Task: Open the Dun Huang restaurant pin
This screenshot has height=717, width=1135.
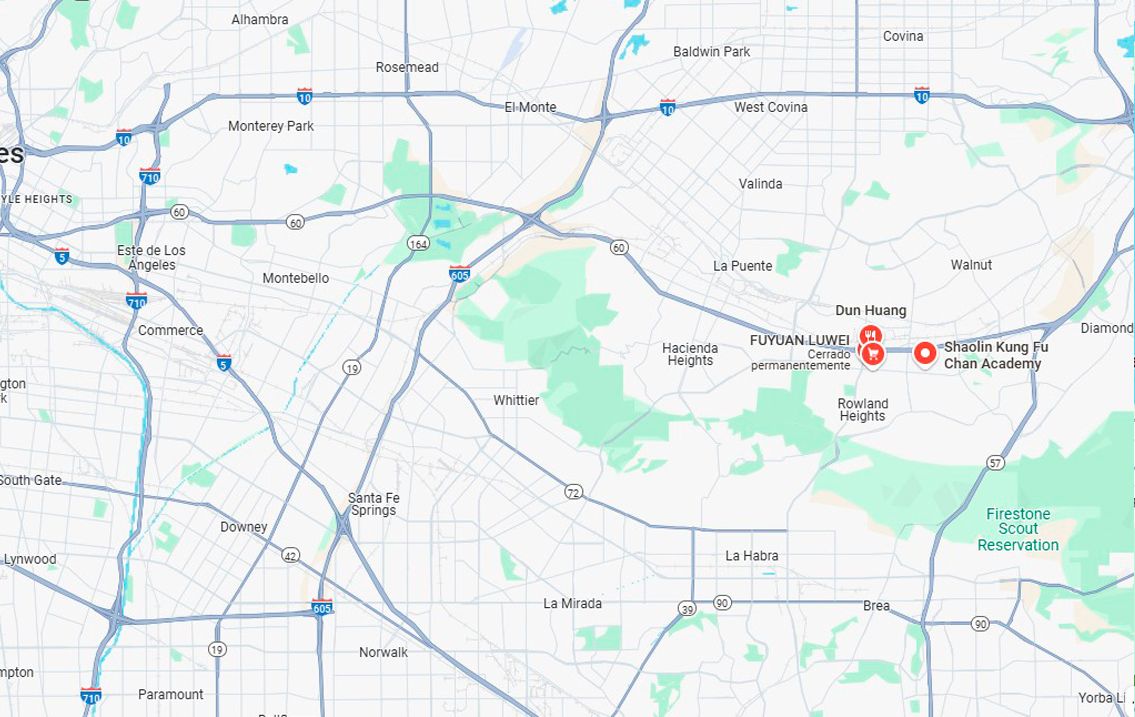Action: tap(872, 334)
